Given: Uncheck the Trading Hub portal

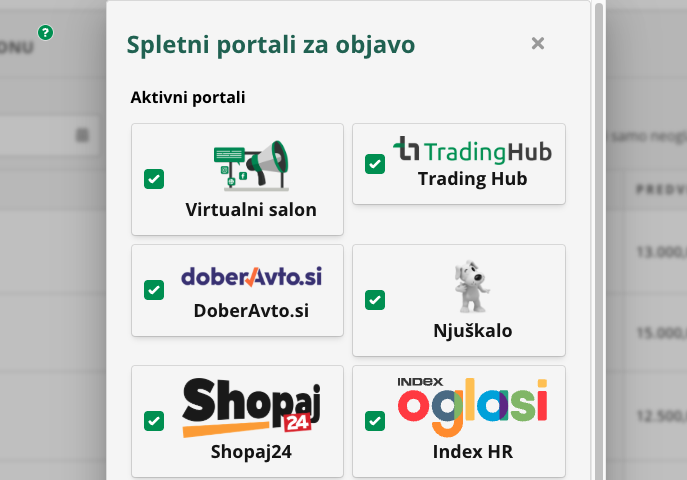Looking at the screenshot, I should (x=375, y=163).
